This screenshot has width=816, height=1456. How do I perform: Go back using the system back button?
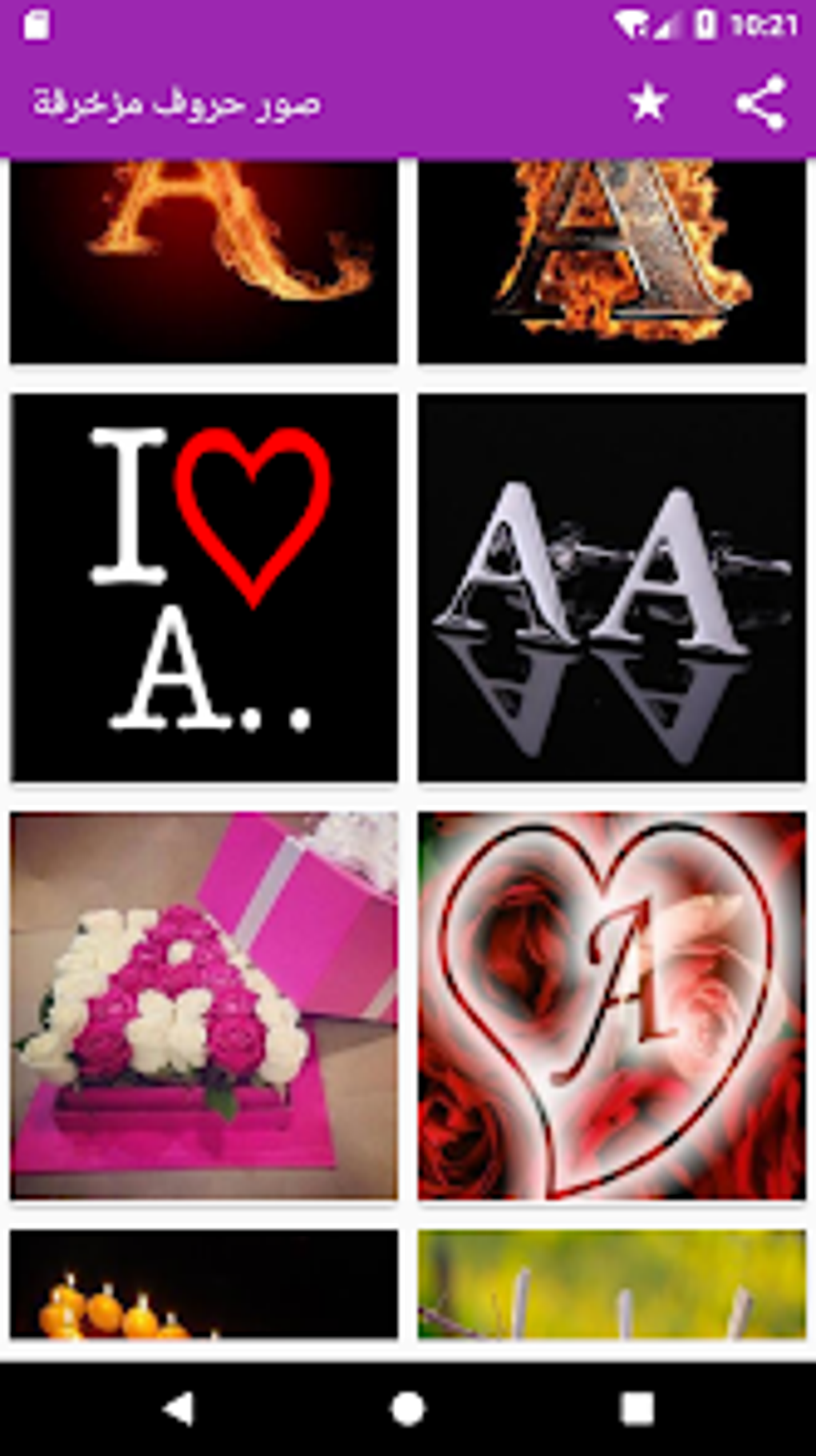coord(179,1409)
